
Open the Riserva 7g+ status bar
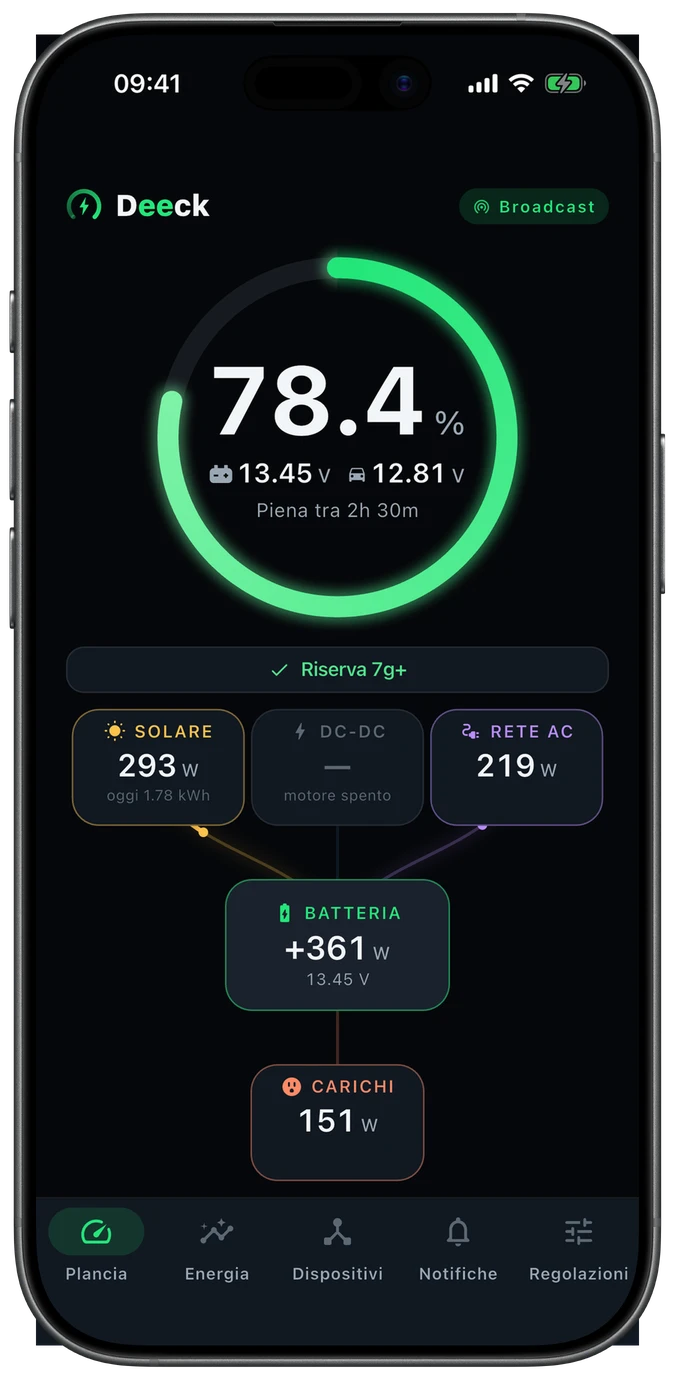point(337,670)
